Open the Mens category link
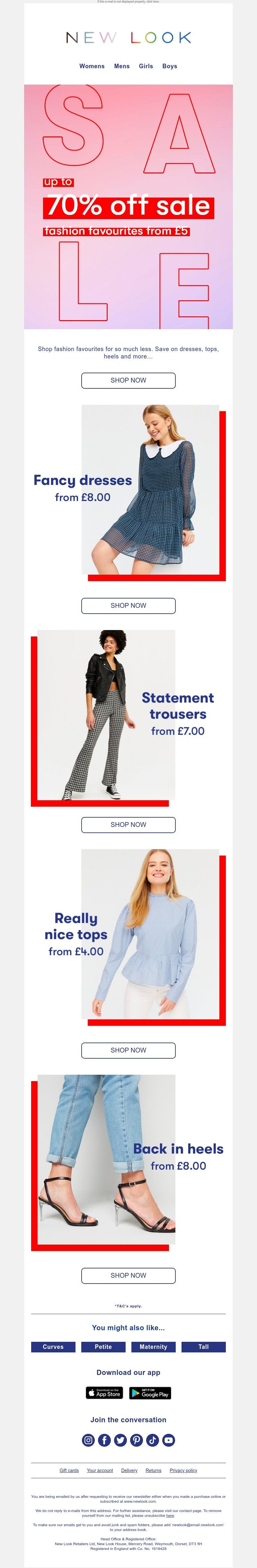The image size is (257, 1568). click(x=121, y=66)
